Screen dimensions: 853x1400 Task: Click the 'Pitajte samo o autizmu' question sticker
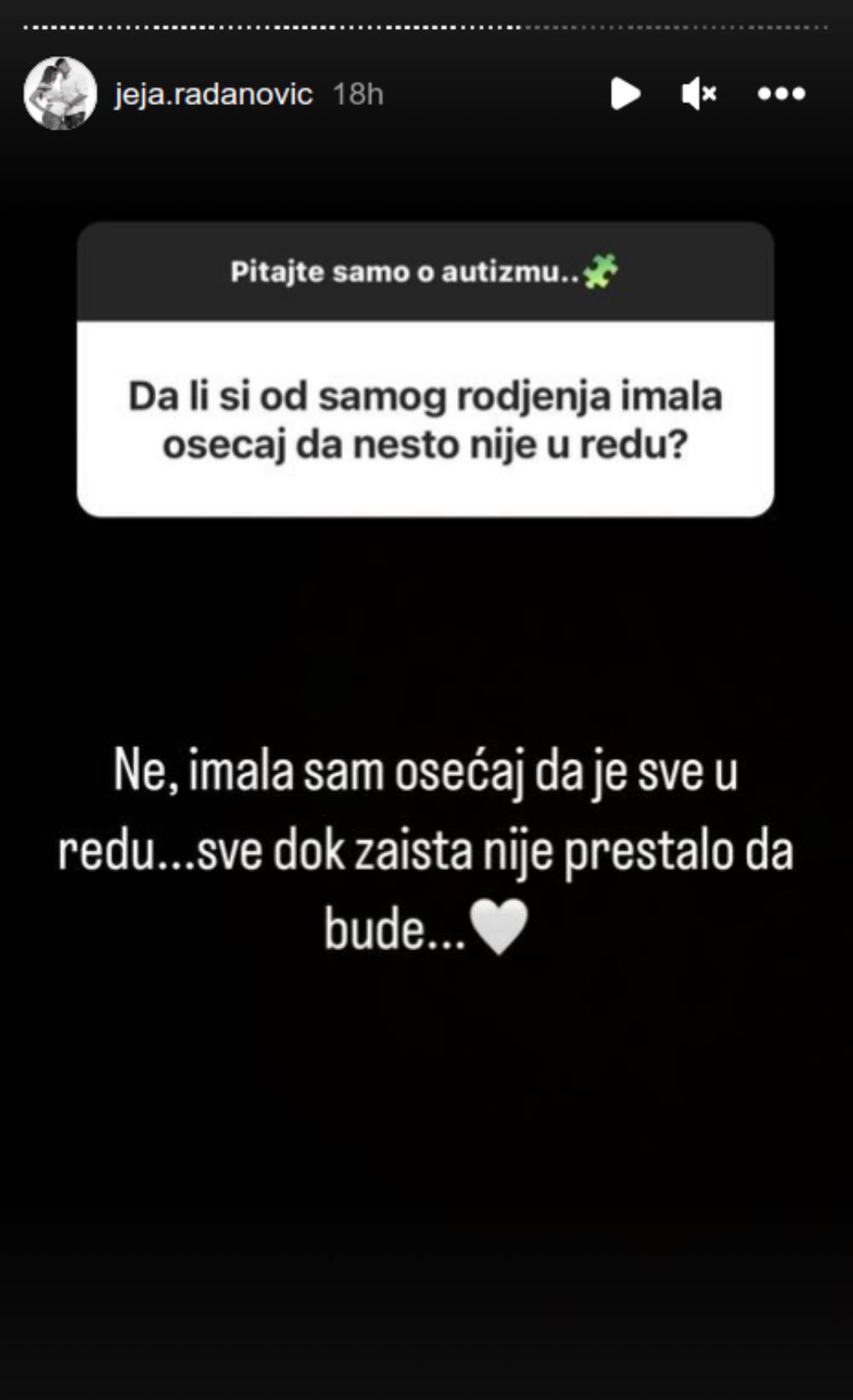(x=425, y=271)
